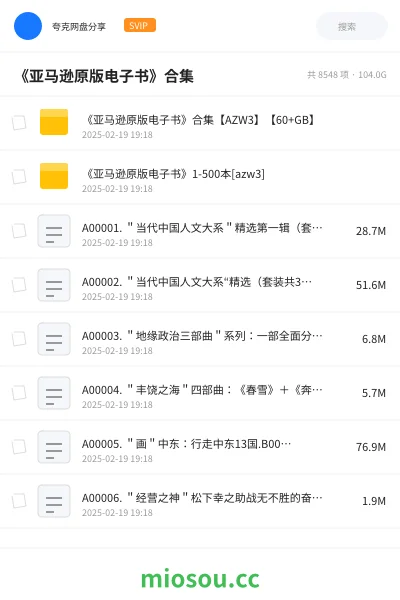This screenshot has height=600, width=400.
Task: Open the 合集【AZW3】【60+GB】 folder
Action: (200, 123)
